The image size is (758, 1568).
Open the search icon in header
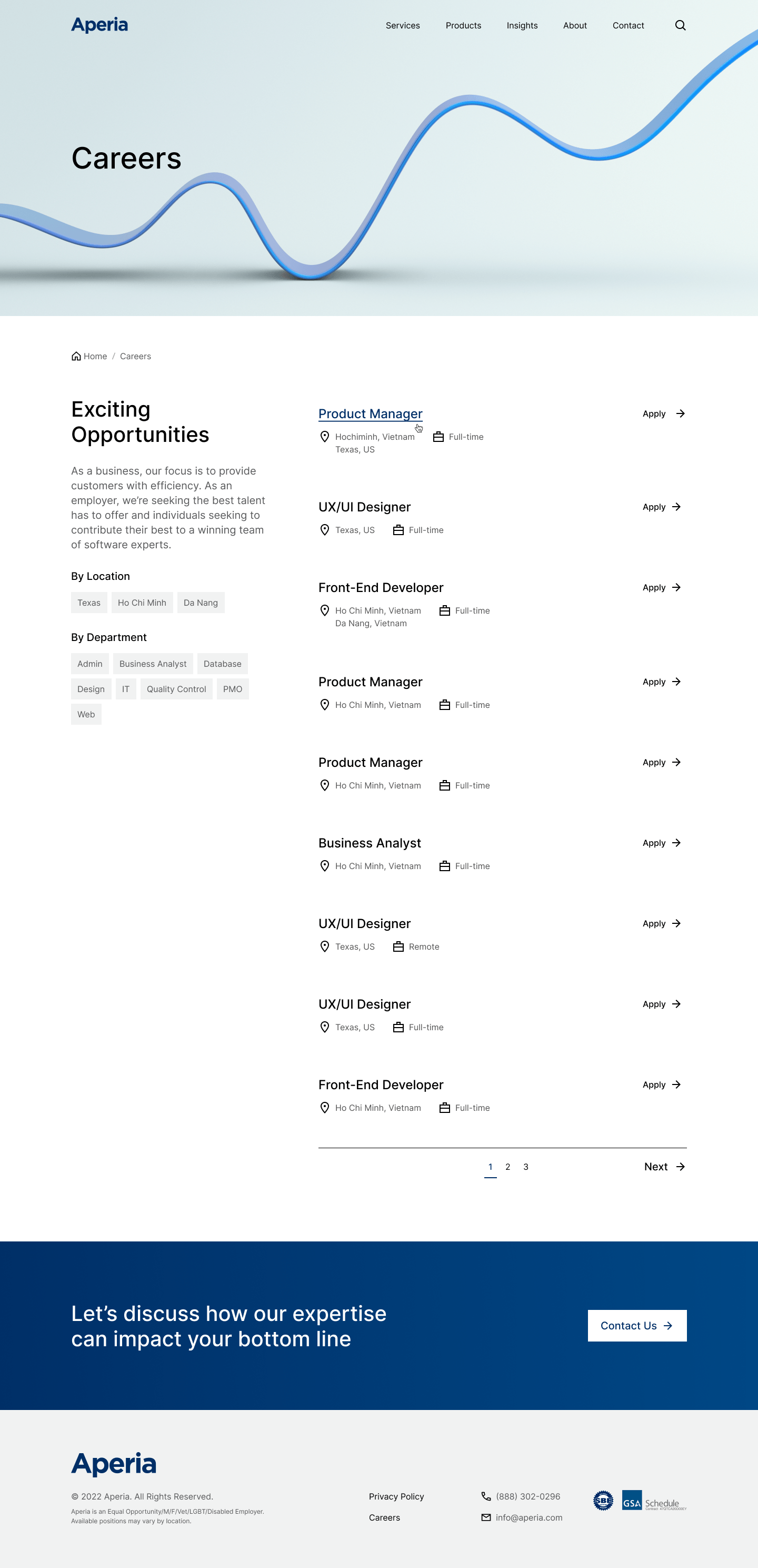pos(680,26)
